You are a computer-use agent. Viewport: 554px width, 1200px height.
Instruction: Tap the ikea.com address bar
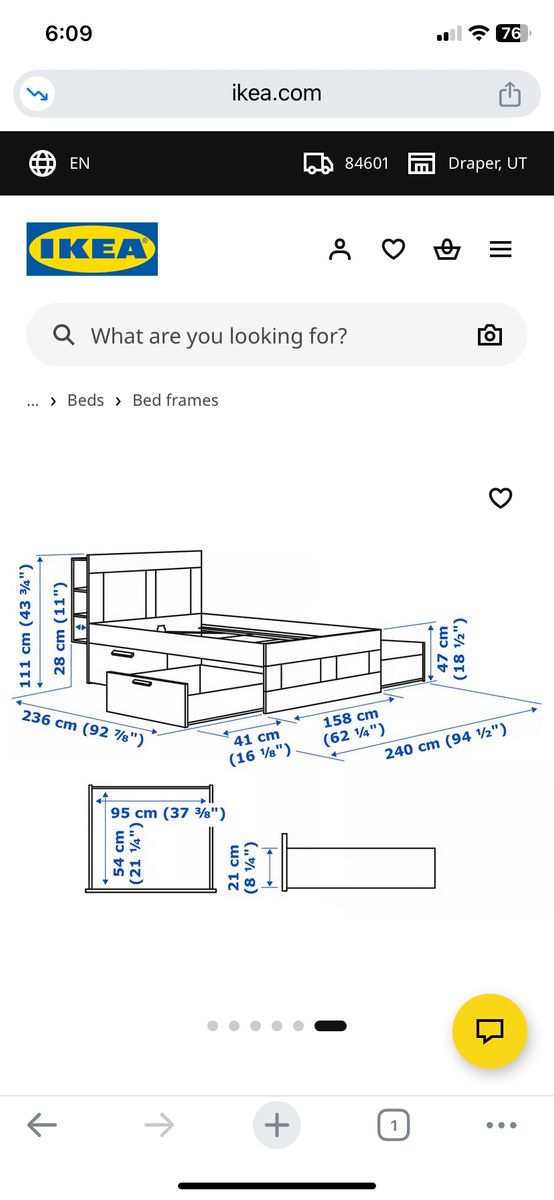click(x=277, y=94)
